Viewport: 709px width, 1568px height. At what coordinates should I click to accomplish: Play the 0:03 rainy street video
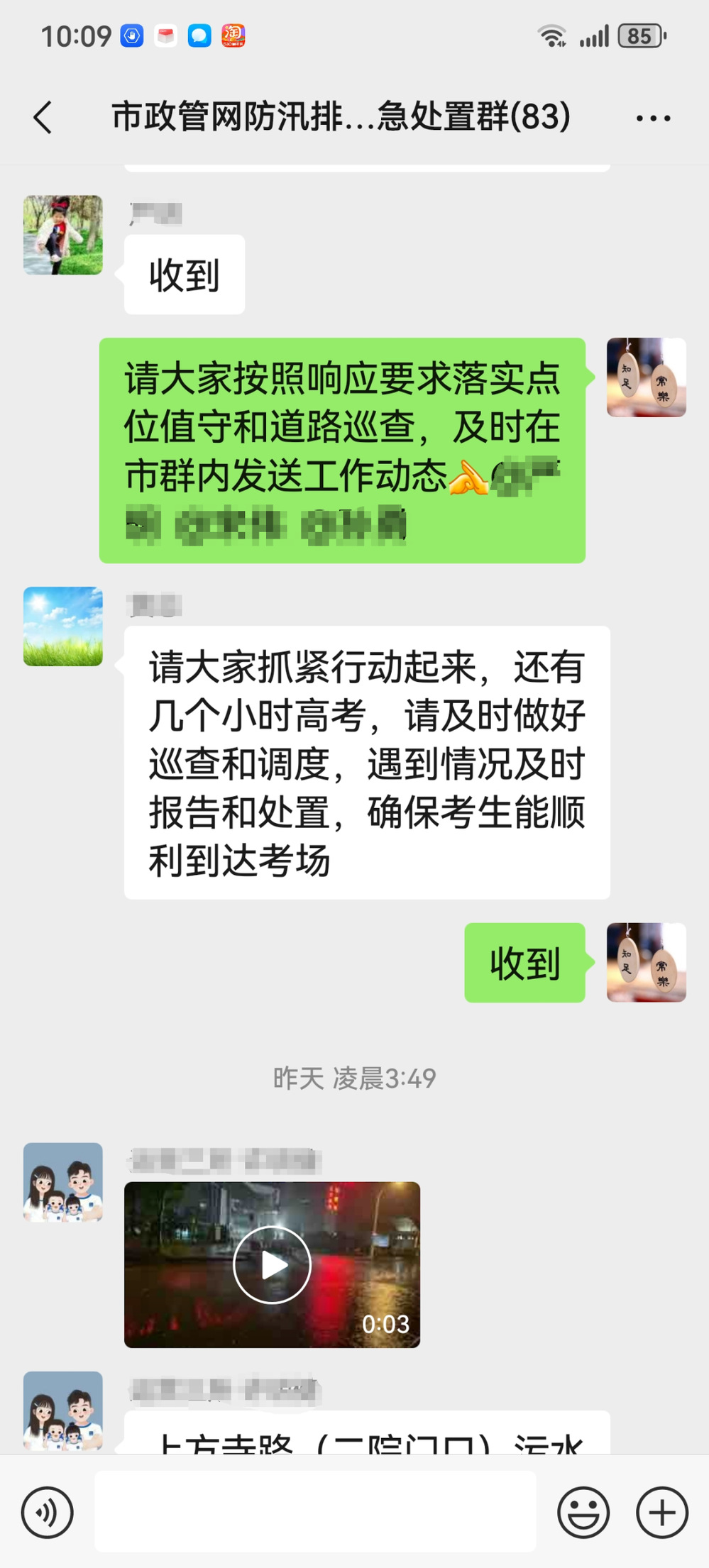(272, 1264)
